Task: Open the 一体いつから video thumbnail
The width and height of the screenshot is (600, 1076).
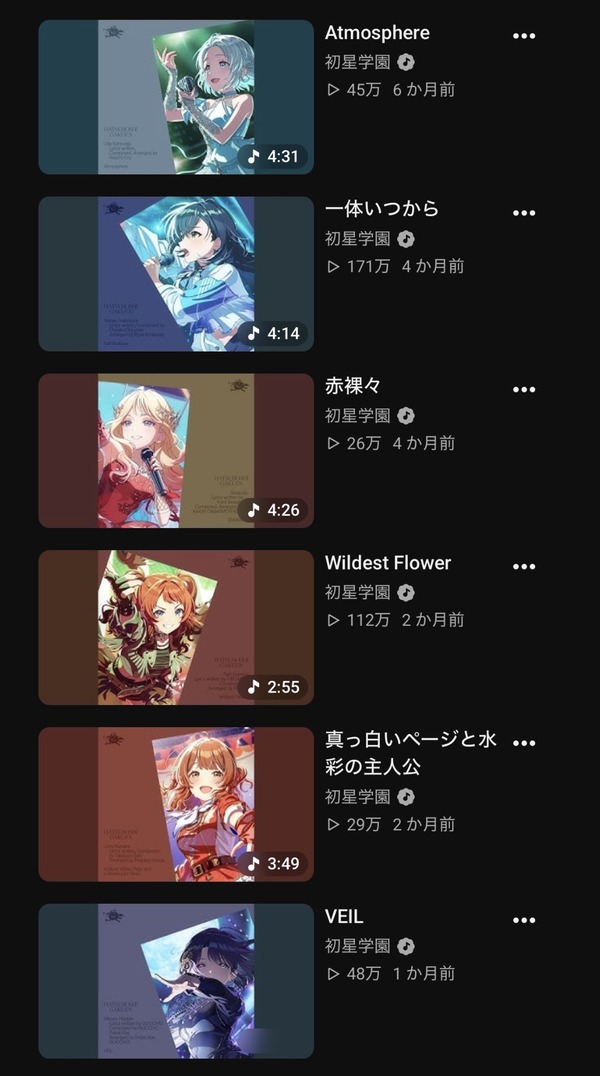Action: [x=176, y=274]
